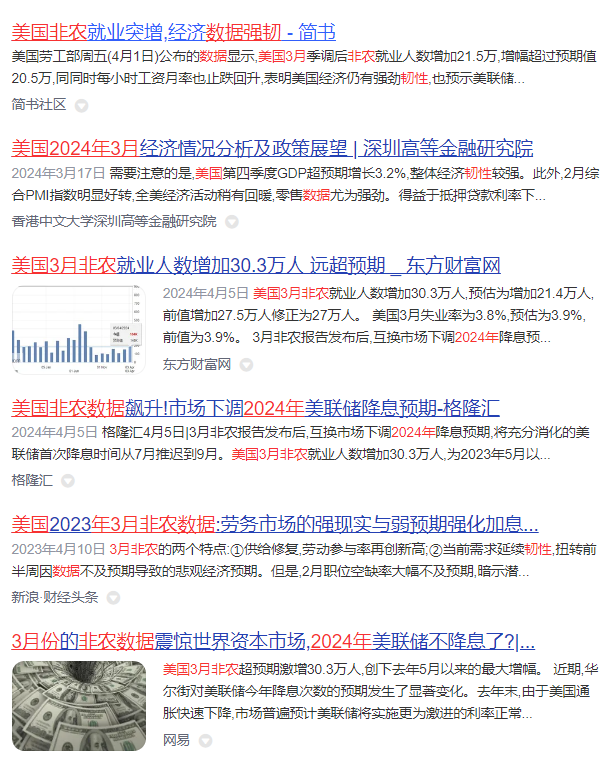Open 美国2023年3月非农数据 result link

tap(275, 525)
